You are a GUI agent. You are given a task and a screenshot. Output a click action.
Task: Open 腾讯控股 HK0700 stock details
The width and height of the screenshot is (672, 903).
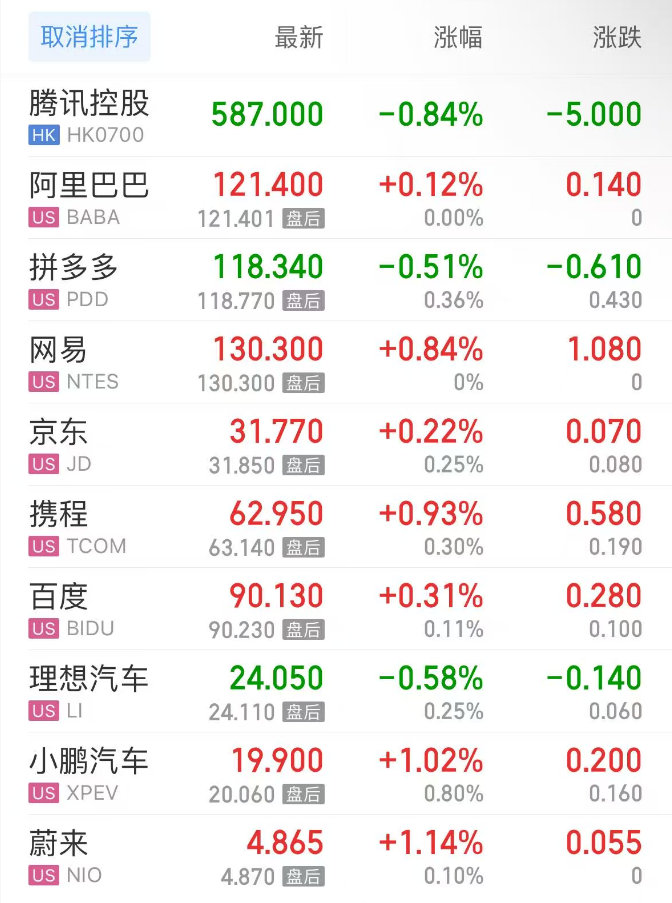pyautogui.click(x=89, y=116)
